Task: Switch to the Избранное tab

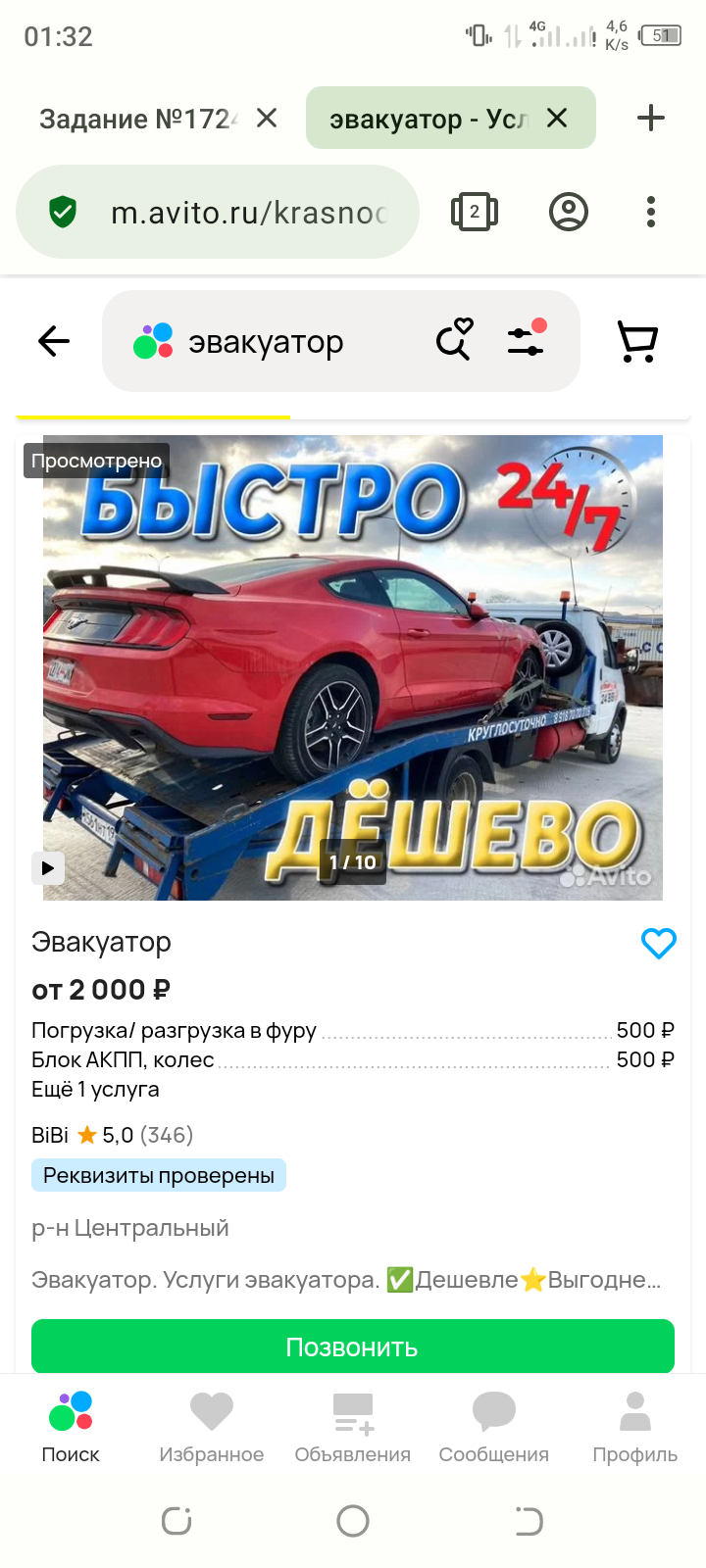Action: coord(212,1427)
